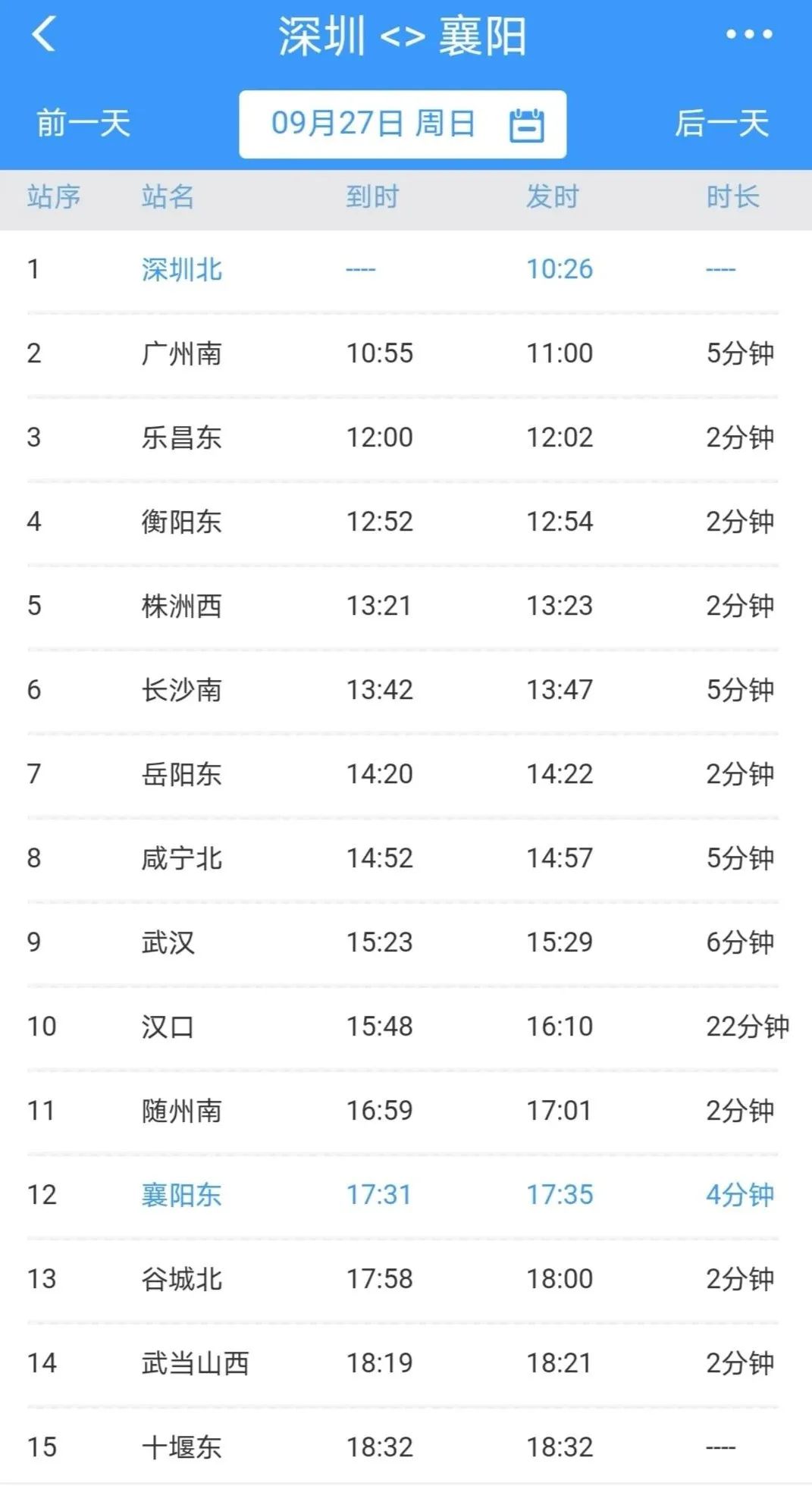Go back using the back arrow

[x=44, y=35]
